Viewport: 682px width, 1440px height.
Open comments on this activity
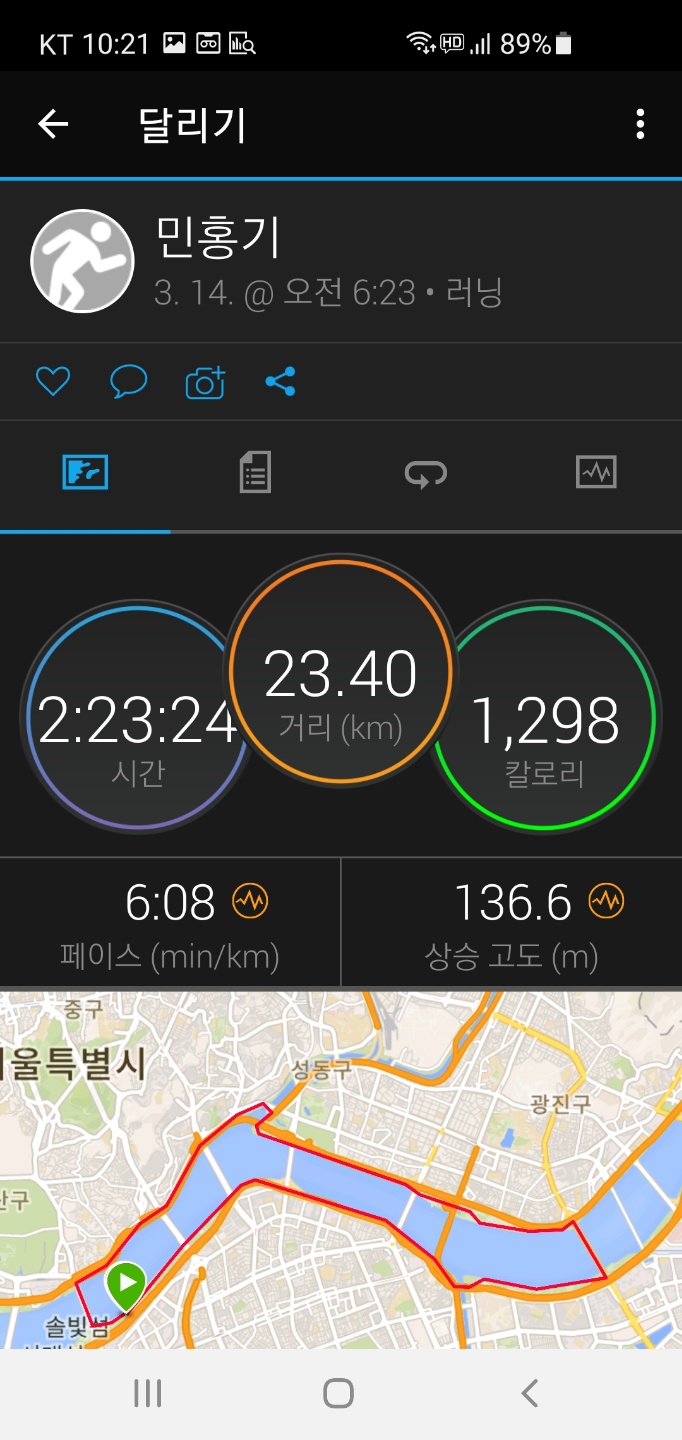(128, 381)
